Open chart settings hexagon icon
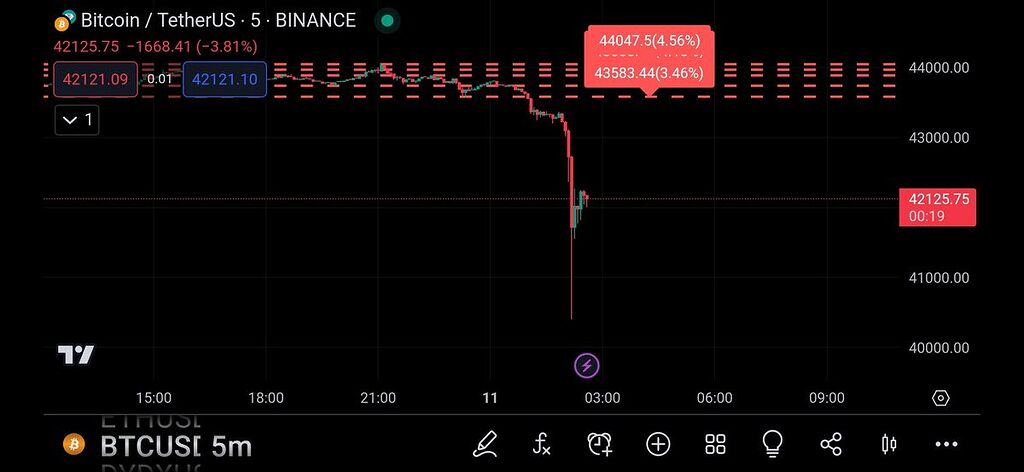Screen dimensions: 1024x472 tap(940, 398)
